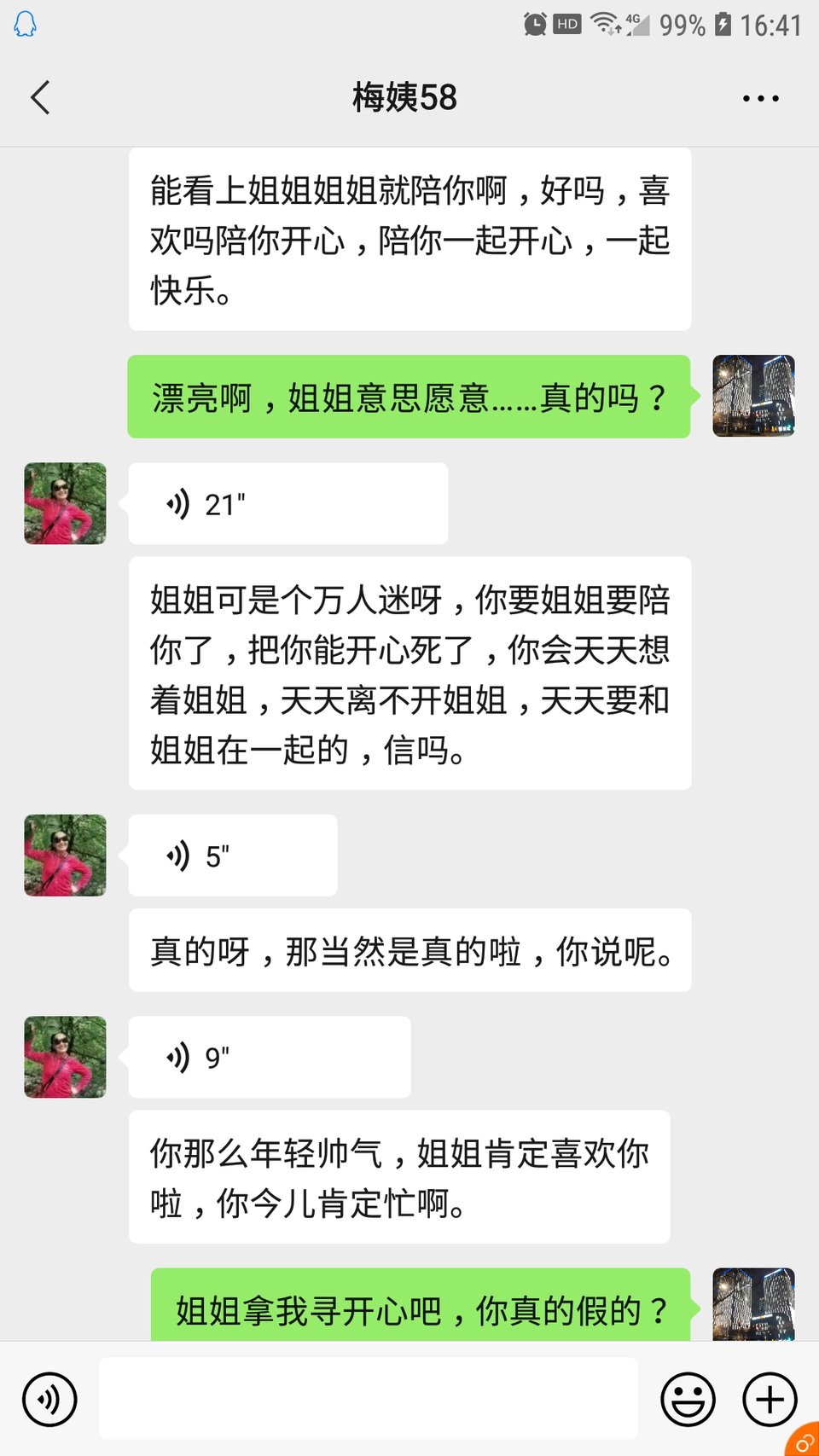This screenshot has width=819, height=1456.
Task: Open 梅姨58's avatar next to 21-second voice
Action: coord(66,504)
